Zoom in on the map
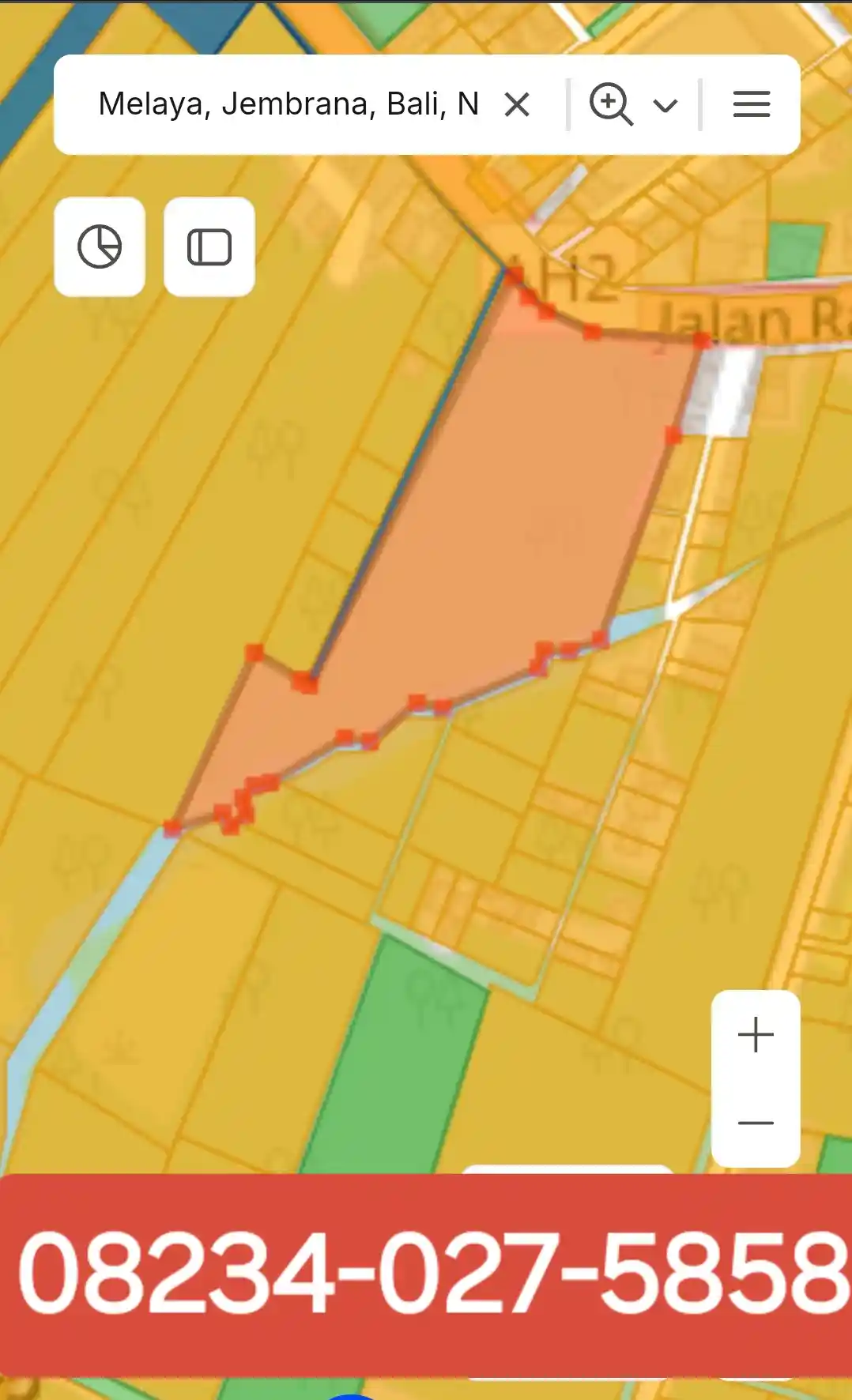 click(756, 1035)
